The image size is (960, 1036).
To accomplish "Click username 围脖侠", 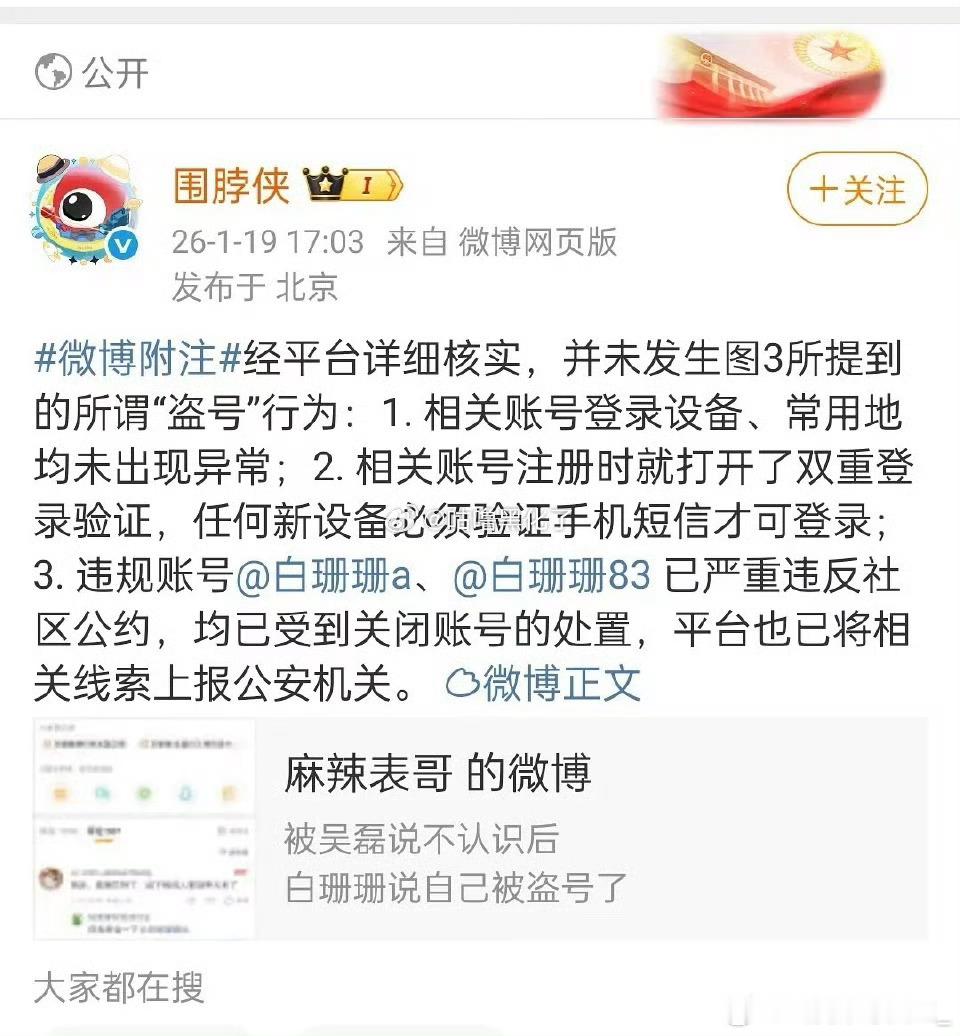I will (x=232, y=184).
